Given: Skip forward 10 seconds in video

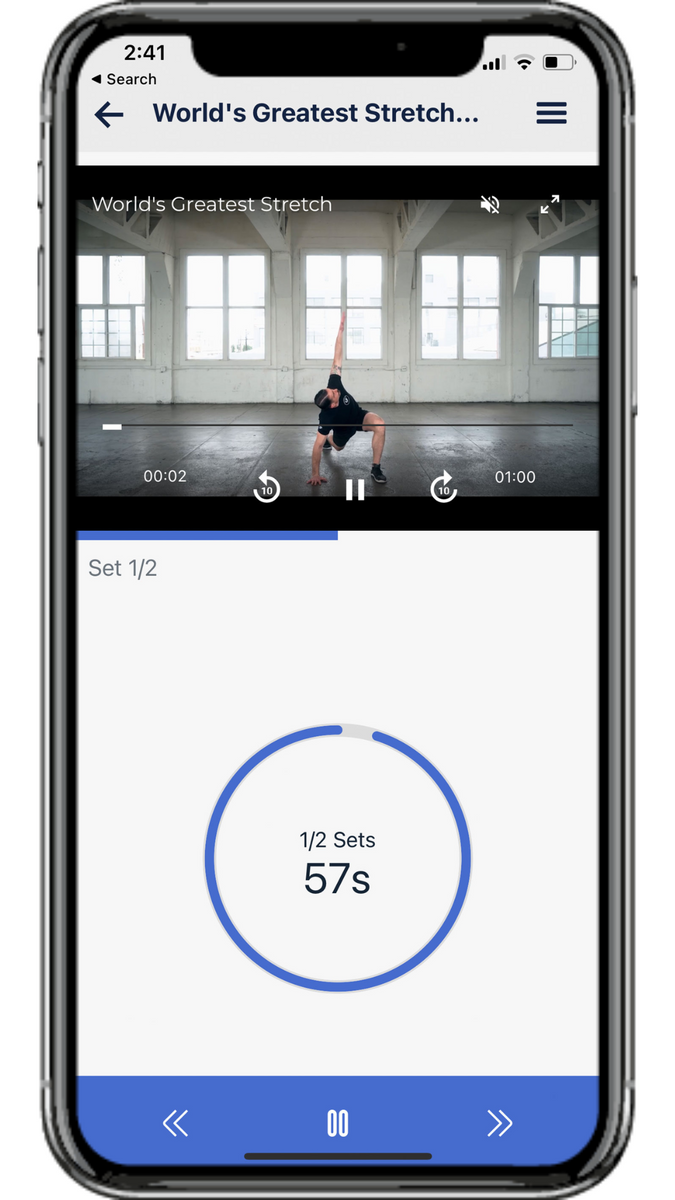Looking at the screenshot, I should pos(443,488).
